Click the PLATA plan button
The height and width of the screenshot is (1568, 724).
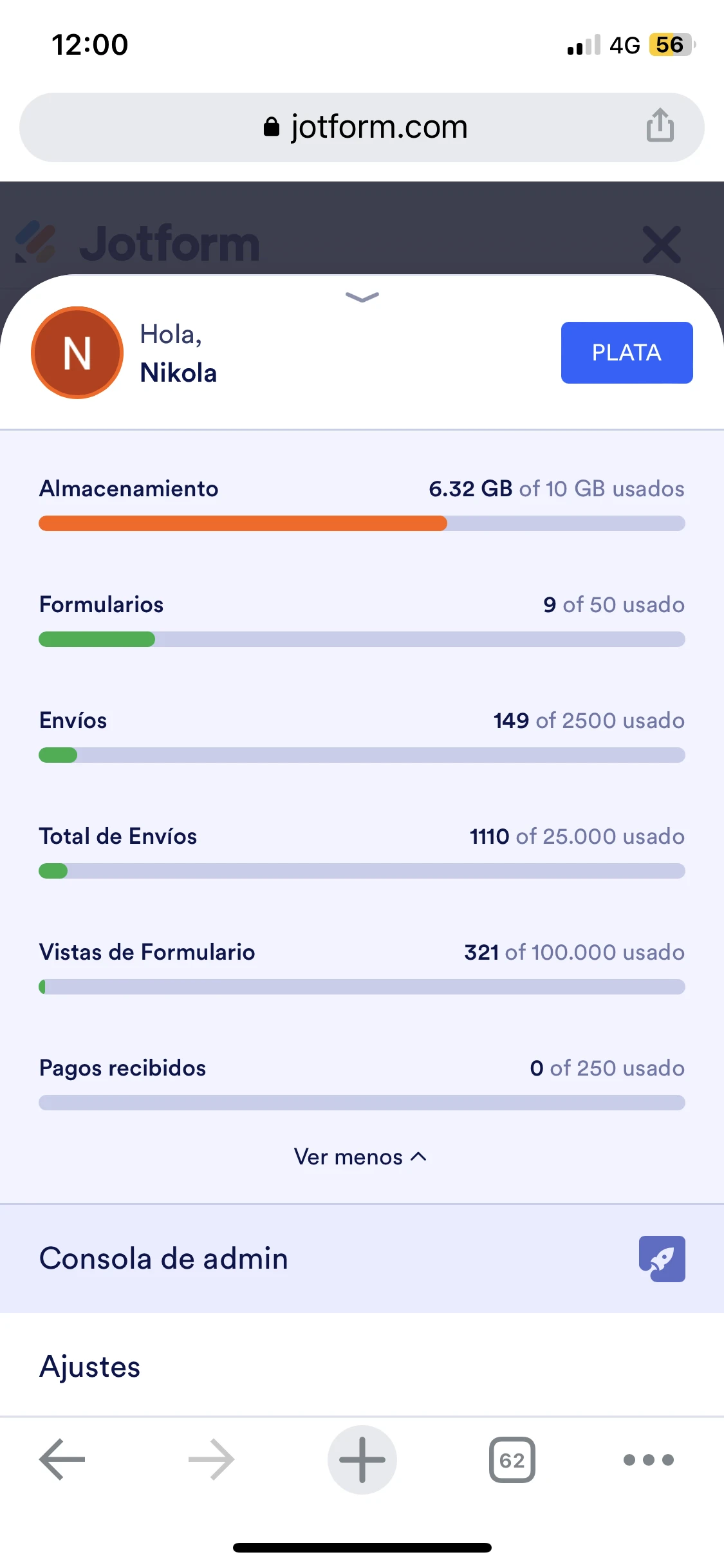pyautogui.click(x=626, y=352)
